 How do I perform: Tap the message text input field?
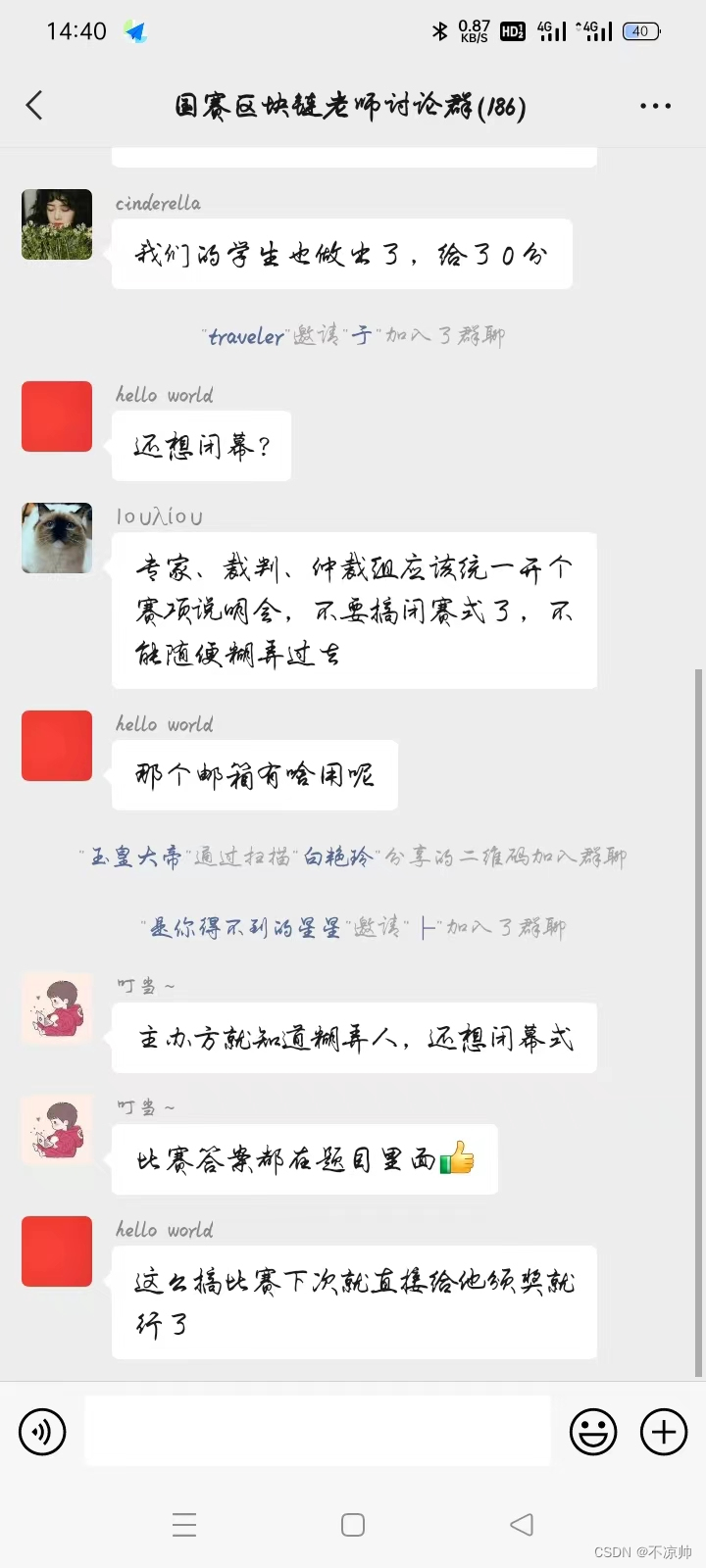[x=317, y=1432]
